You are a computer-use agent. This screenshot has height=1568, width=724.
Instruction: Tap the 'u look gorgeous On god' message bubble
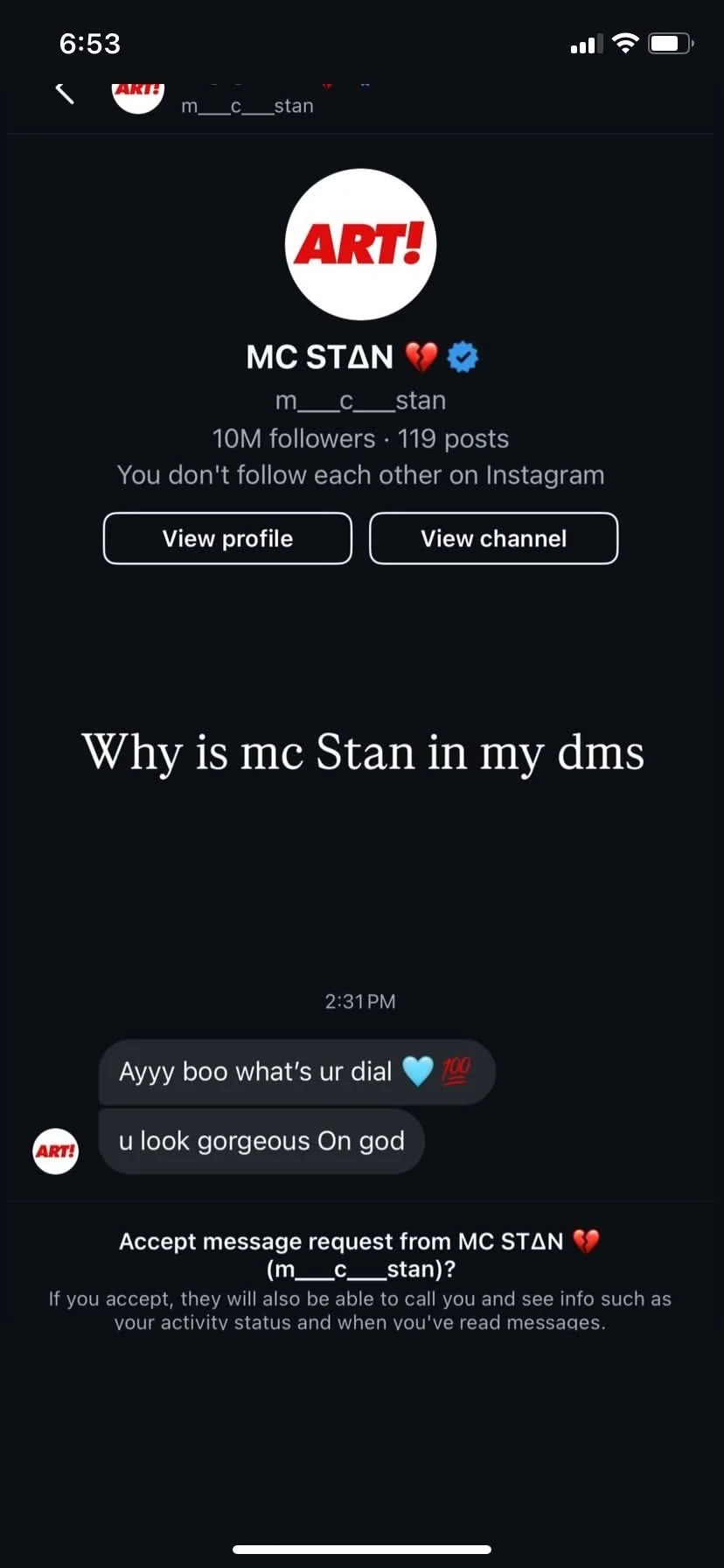click(x=261, y=1141)
